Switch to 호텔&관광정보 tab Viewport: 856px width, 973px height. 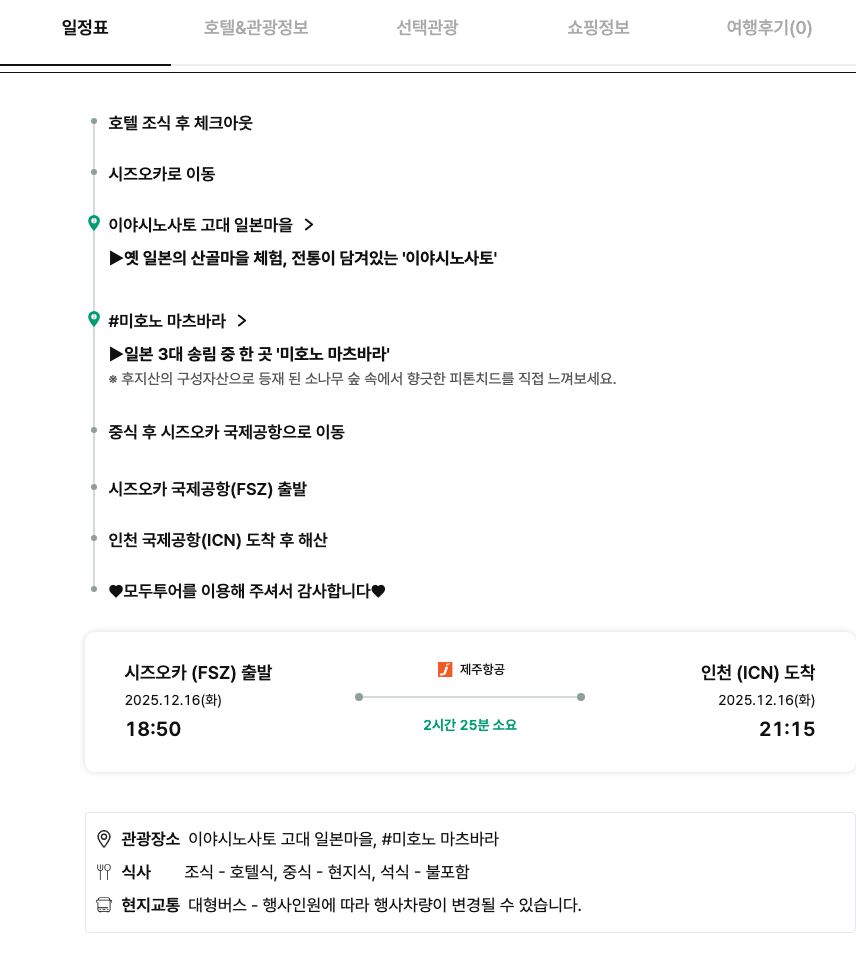(256, 28)
